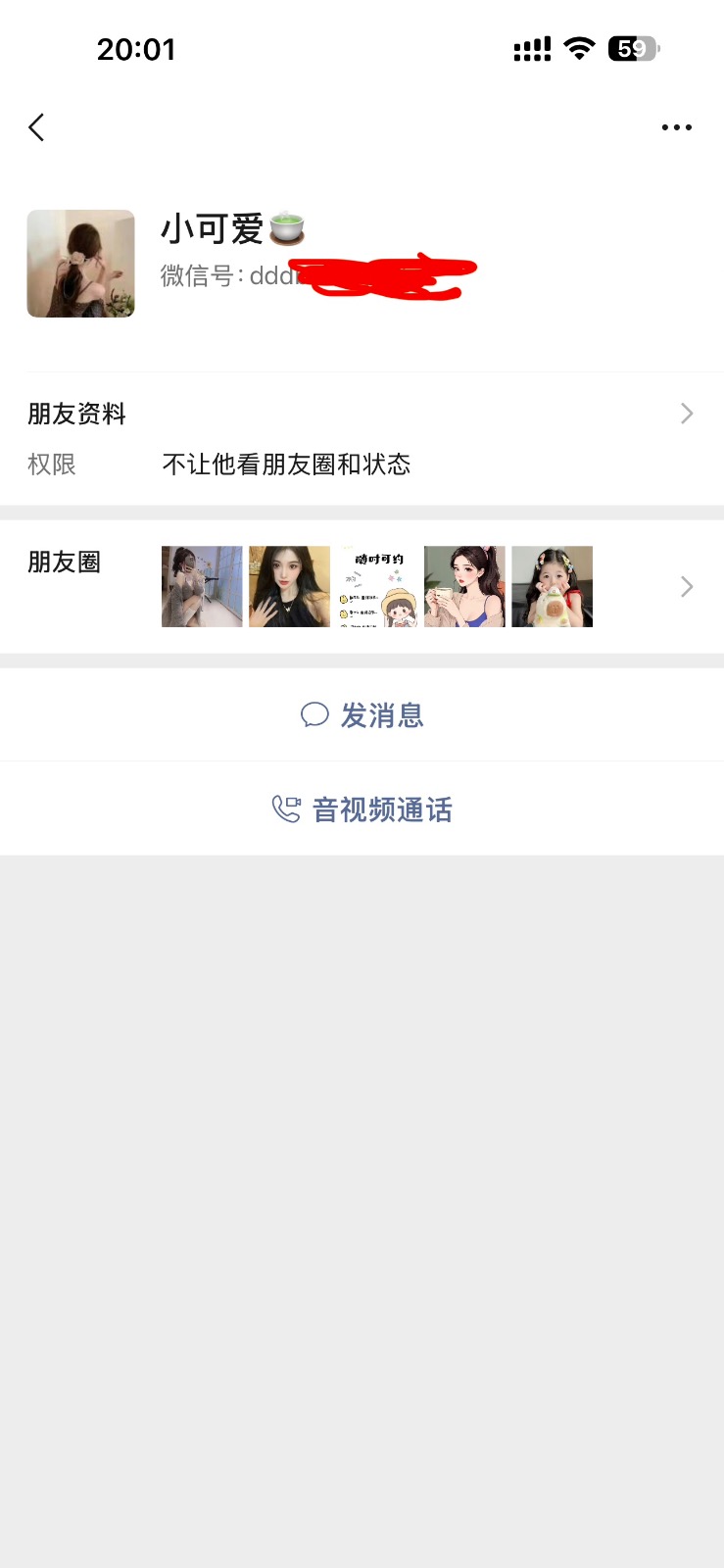724x1568 pixels.
Task: Tap the 发消息 button
Action: pos(362,715)
